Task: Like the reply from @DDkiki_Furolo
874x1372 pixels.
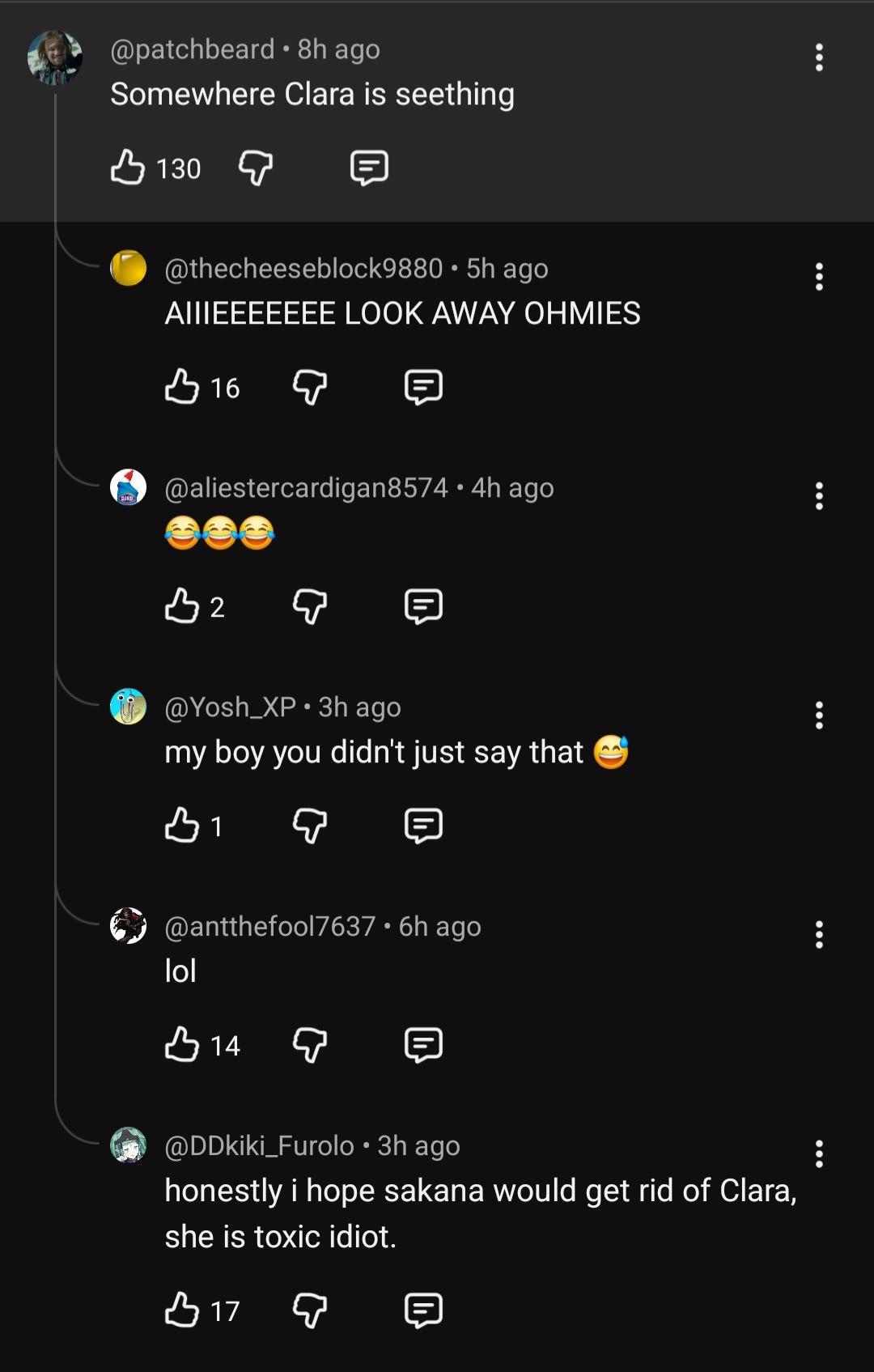Action: click(x=182, y=1310)
